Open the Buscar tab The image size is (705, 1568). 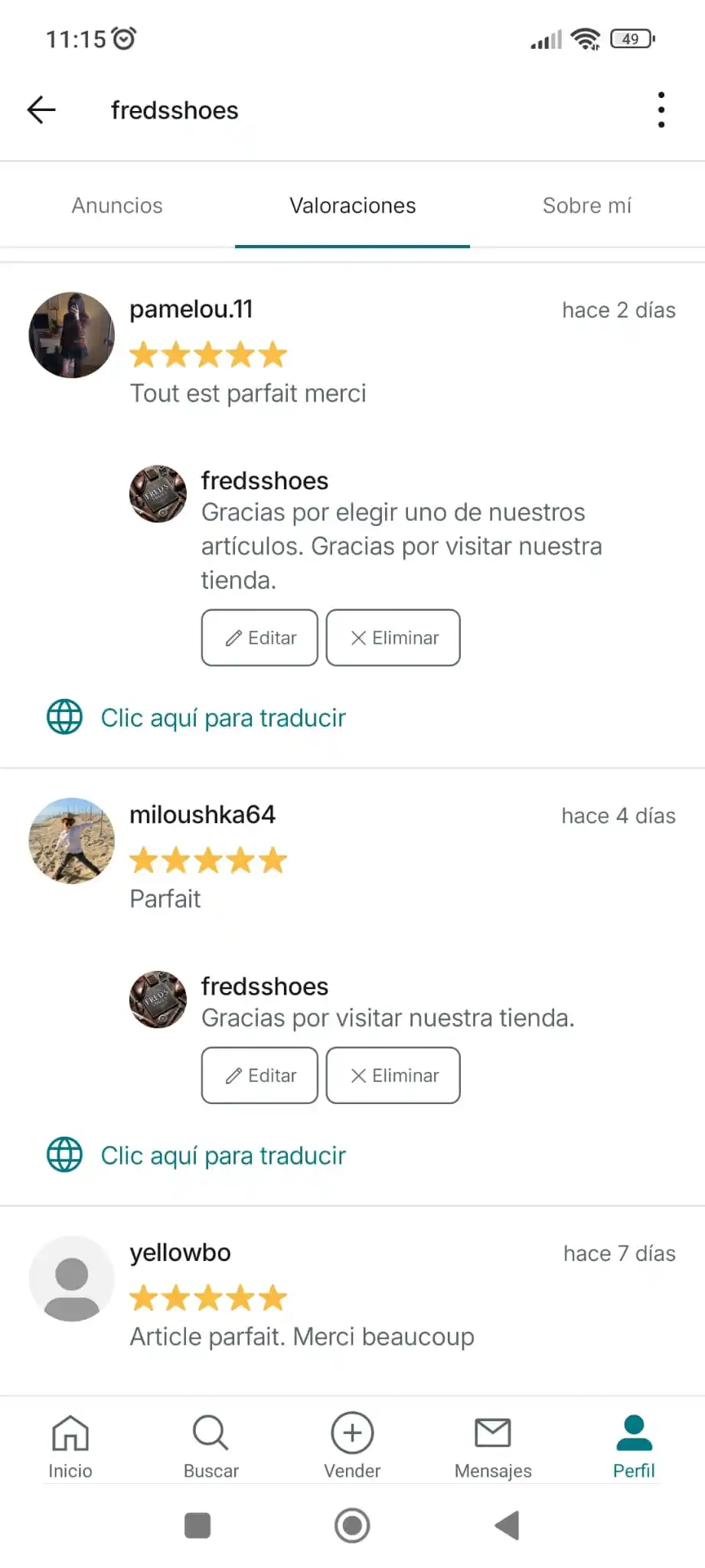coord(211,1445)
